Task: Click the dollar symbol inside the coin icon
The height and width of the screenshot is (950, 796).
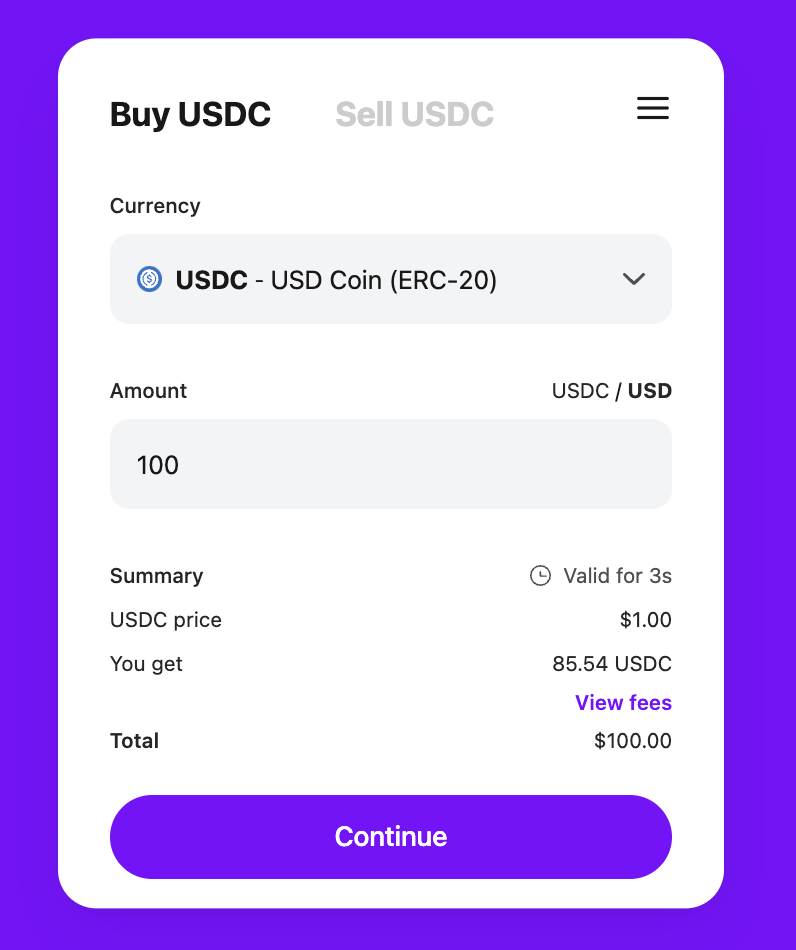Action: pyautogui.click(x=149, y=280)
